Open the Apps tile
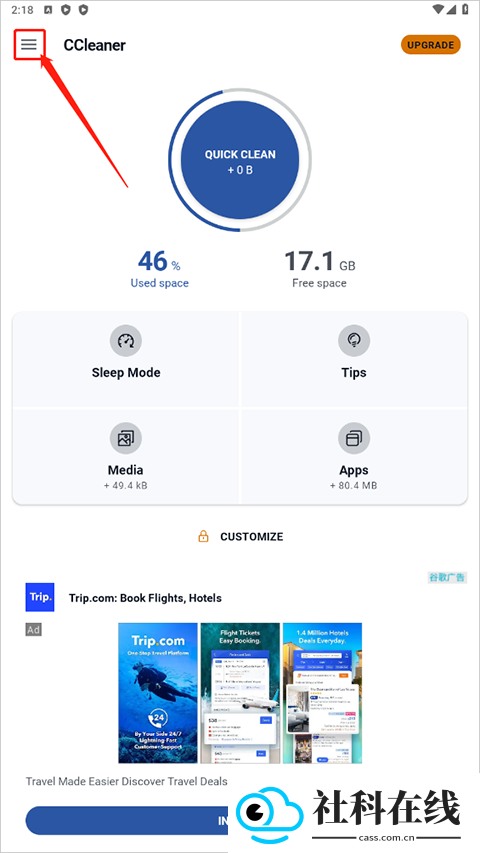The width and height of the screenshot is (480, 853). [354, 457]
